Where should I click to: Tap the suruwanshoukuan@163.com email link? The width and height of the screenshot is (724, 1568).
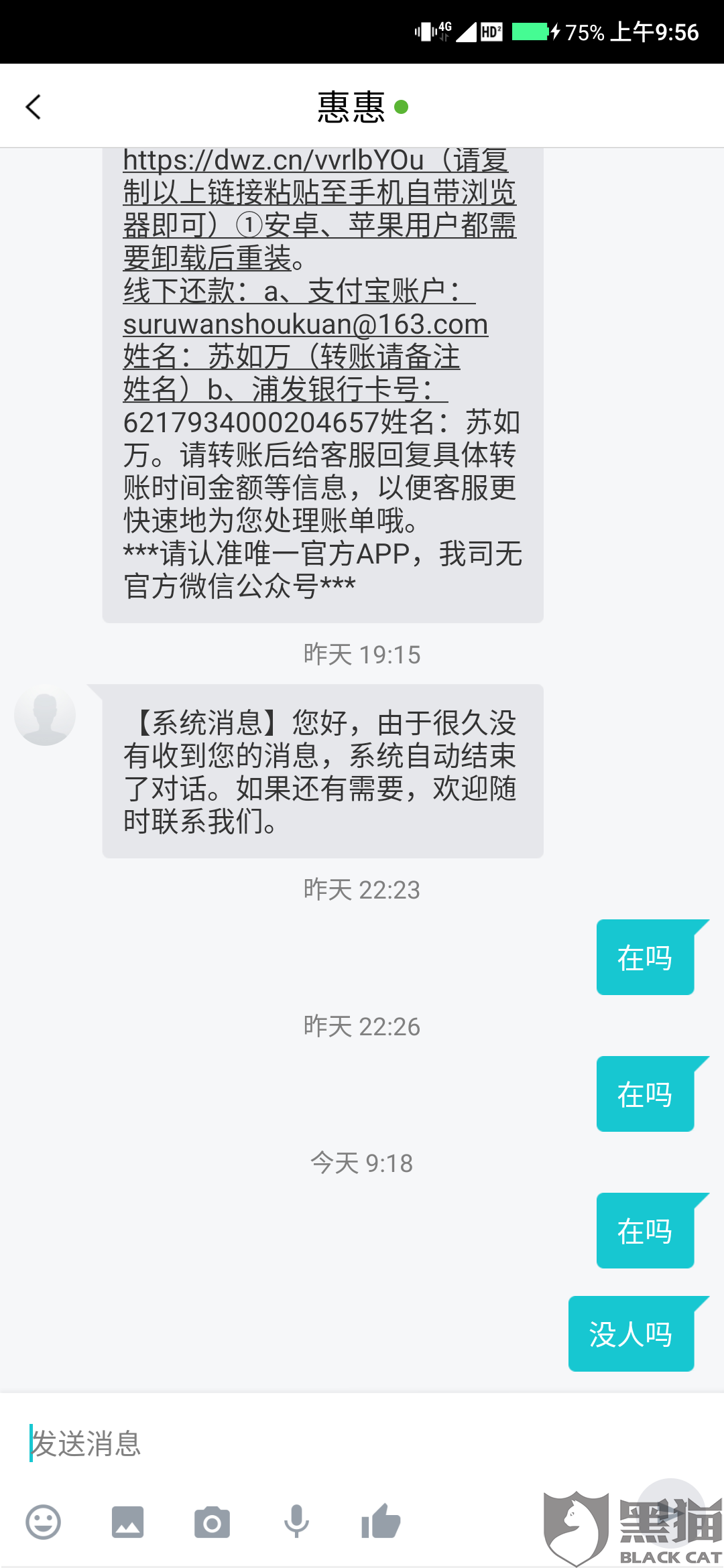[x=306, y=324]
